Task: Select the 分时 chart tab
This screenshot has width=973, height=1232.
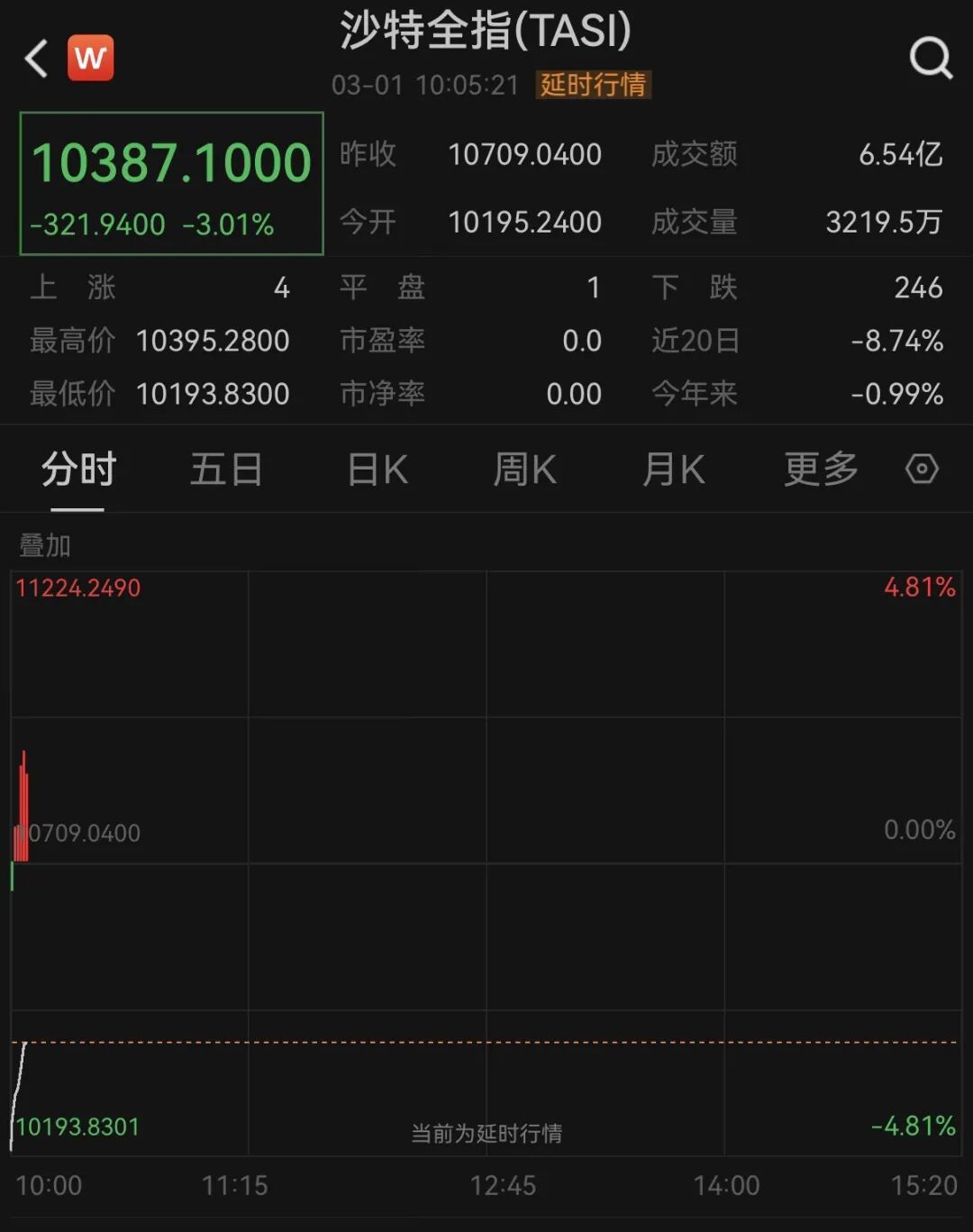Action: point(78,470)
